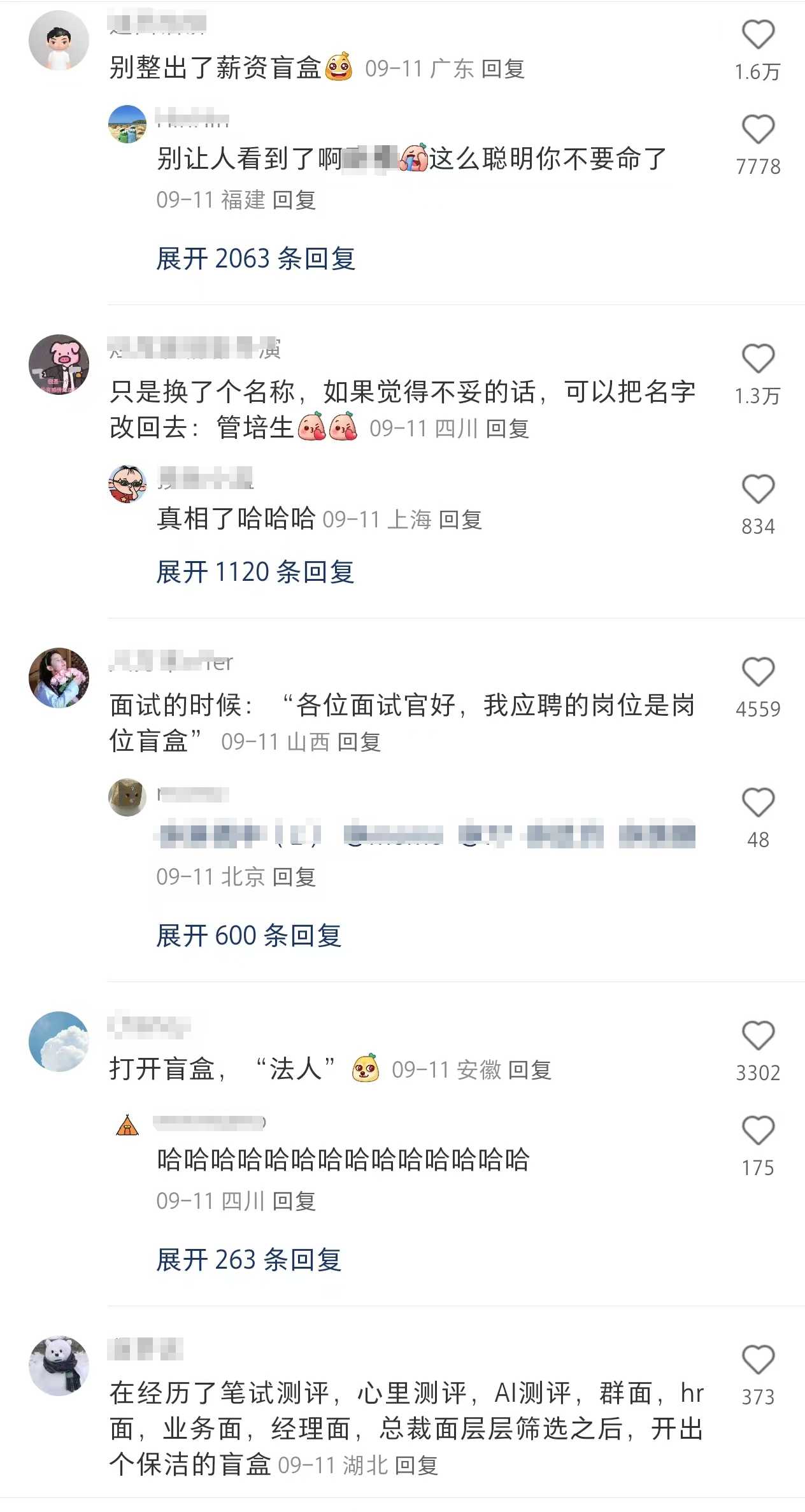
Task: Like the reply 哈哈哈哈 from 四川
Action: pos(758,1131)
